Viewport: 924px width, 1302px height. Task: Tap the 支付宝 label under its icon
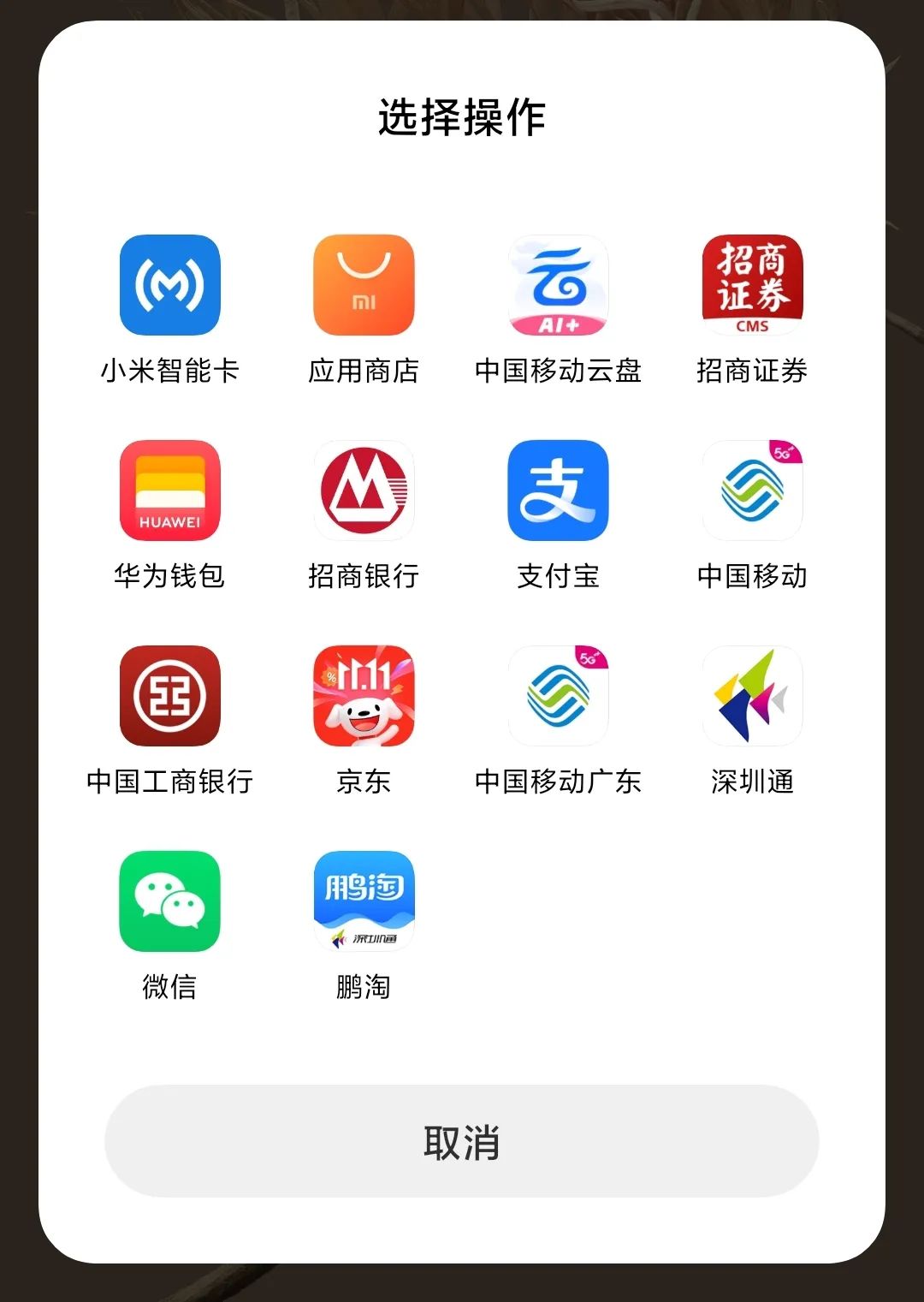click(558, 577)
